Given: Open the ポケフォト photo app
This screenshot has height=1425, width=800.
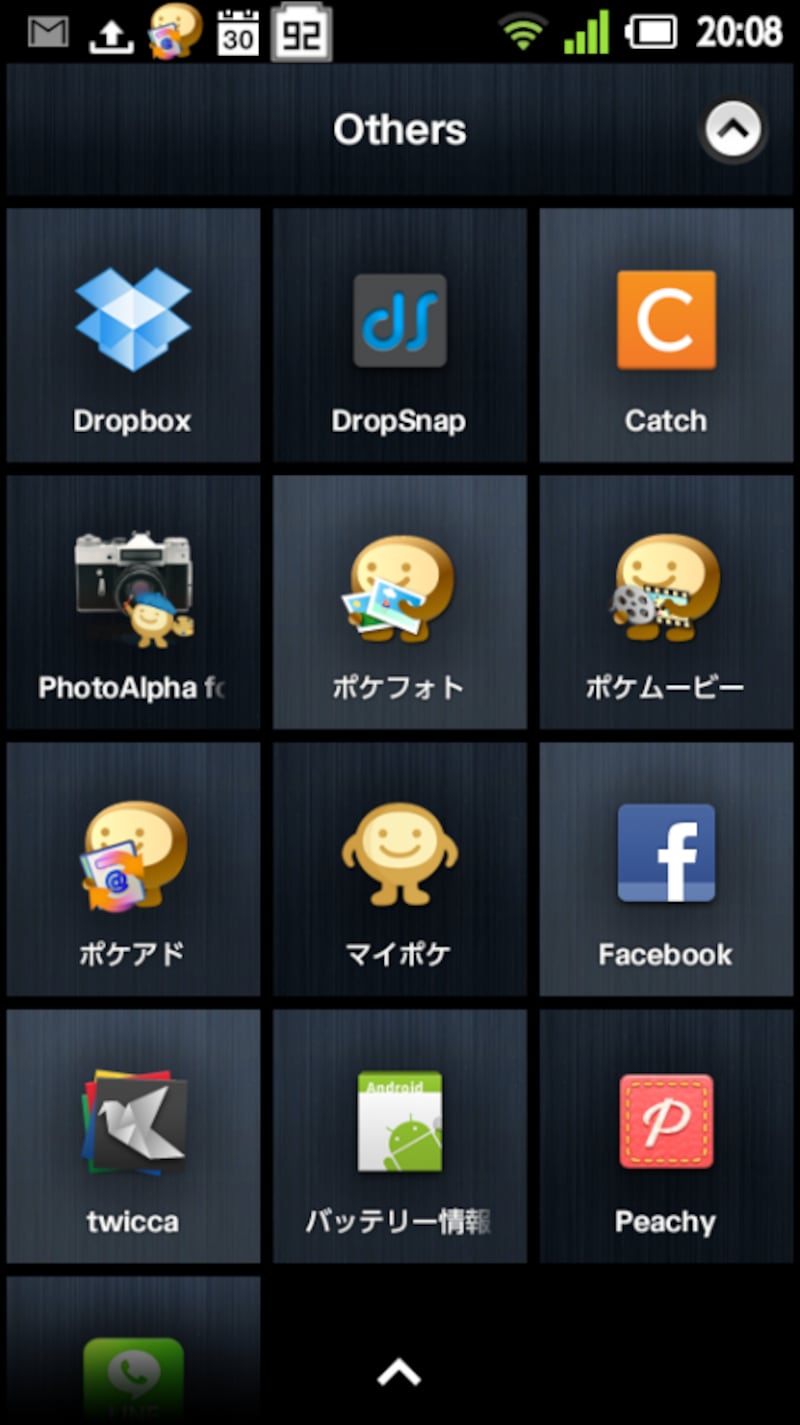Looking at the screenshot, I should 399,602.
